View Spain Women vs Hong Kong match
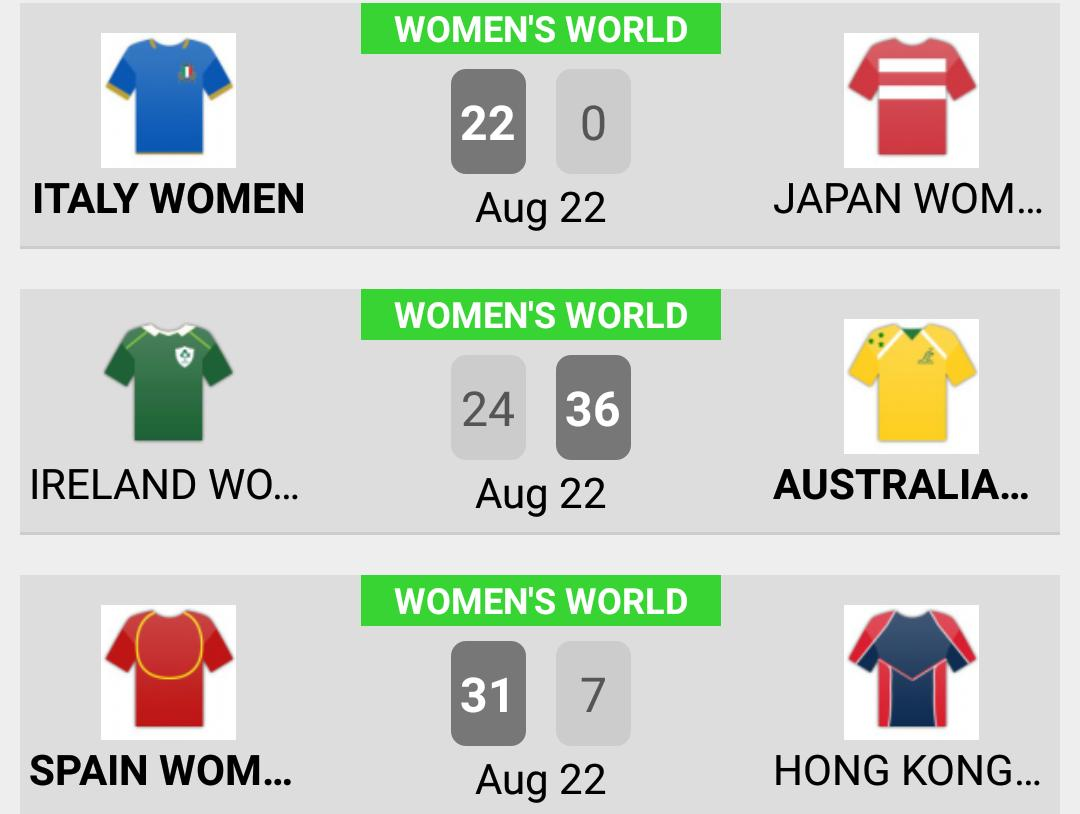The image size is (1080, 814). tap(540, 695)
